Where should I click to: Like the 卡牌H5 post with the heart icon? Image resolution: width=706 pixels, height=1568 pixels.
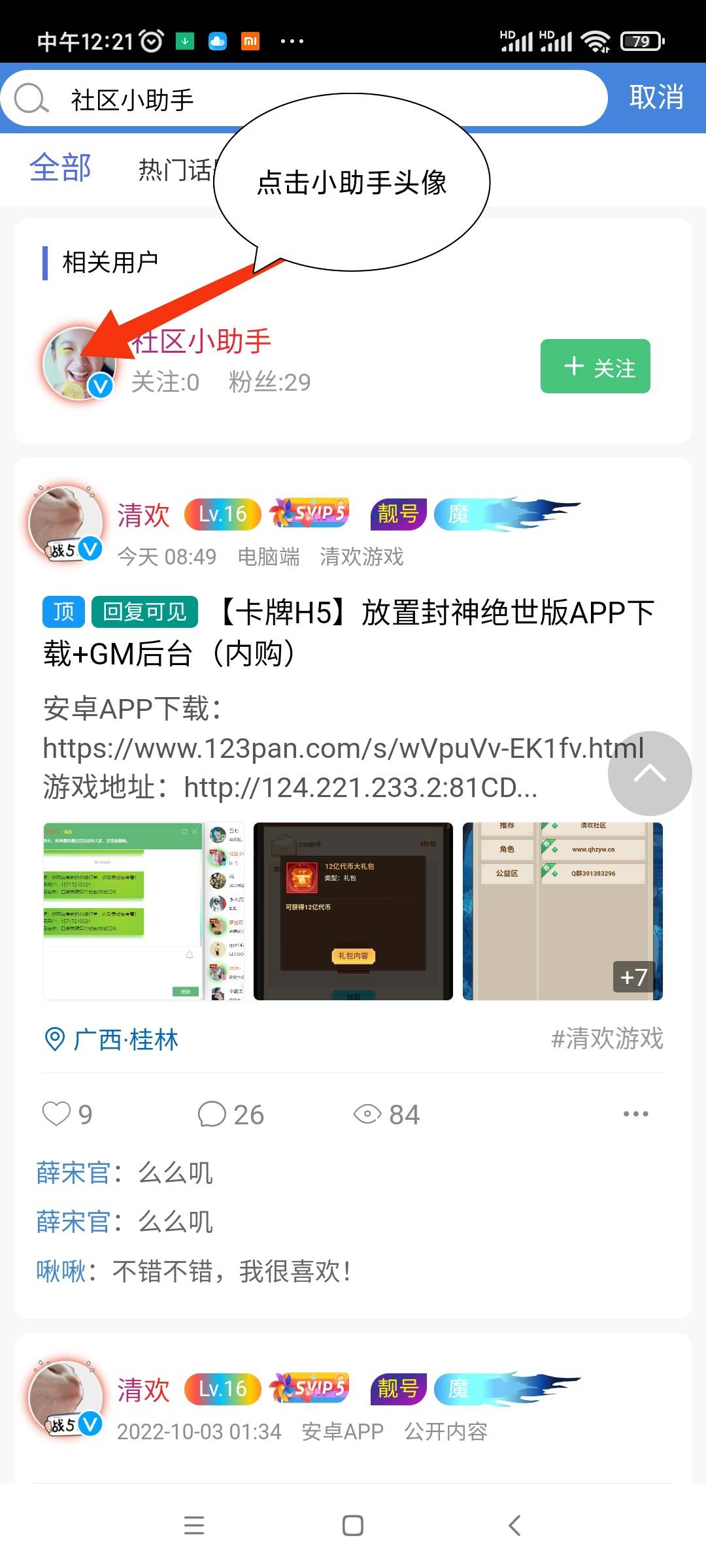tap(56, 1114)
